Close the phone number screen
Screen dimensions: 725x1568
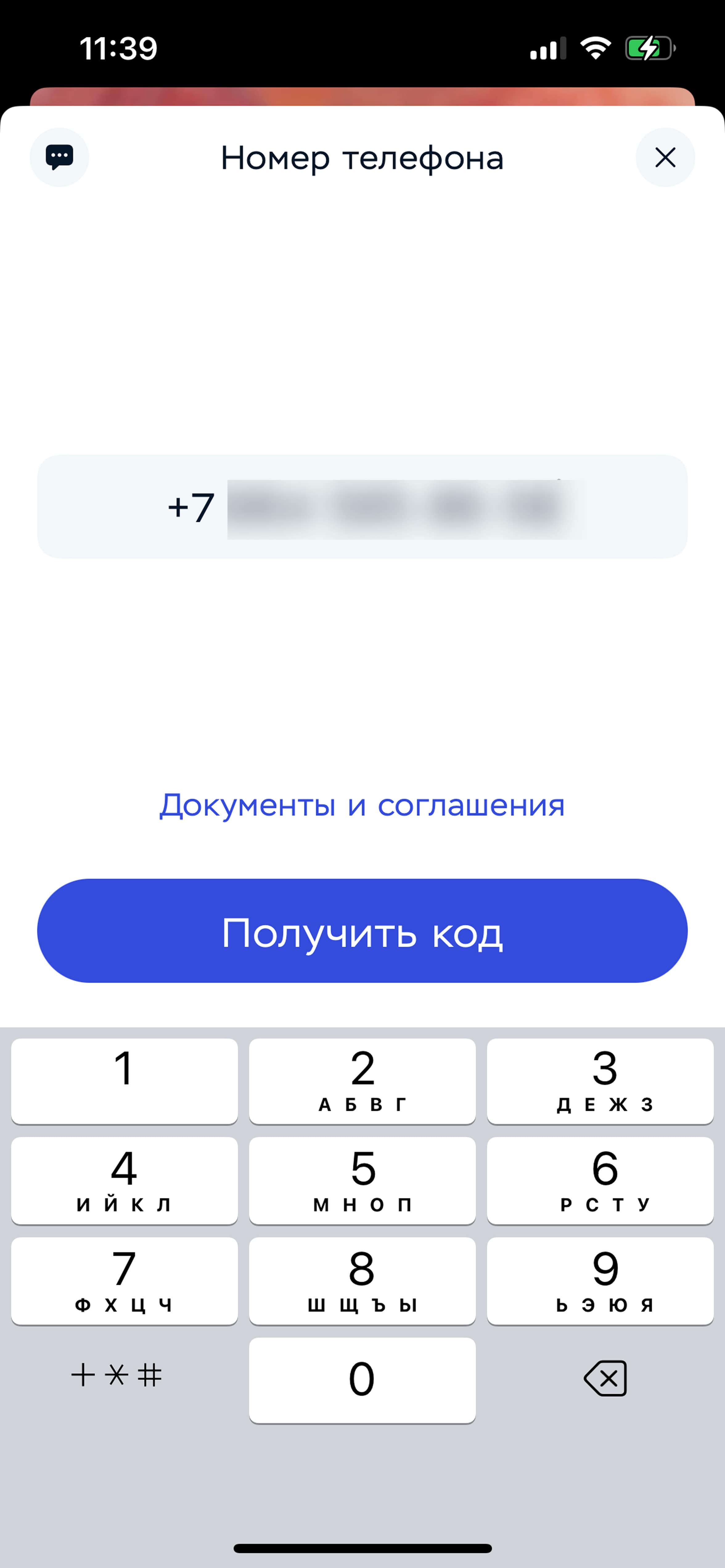coord(665,157)
